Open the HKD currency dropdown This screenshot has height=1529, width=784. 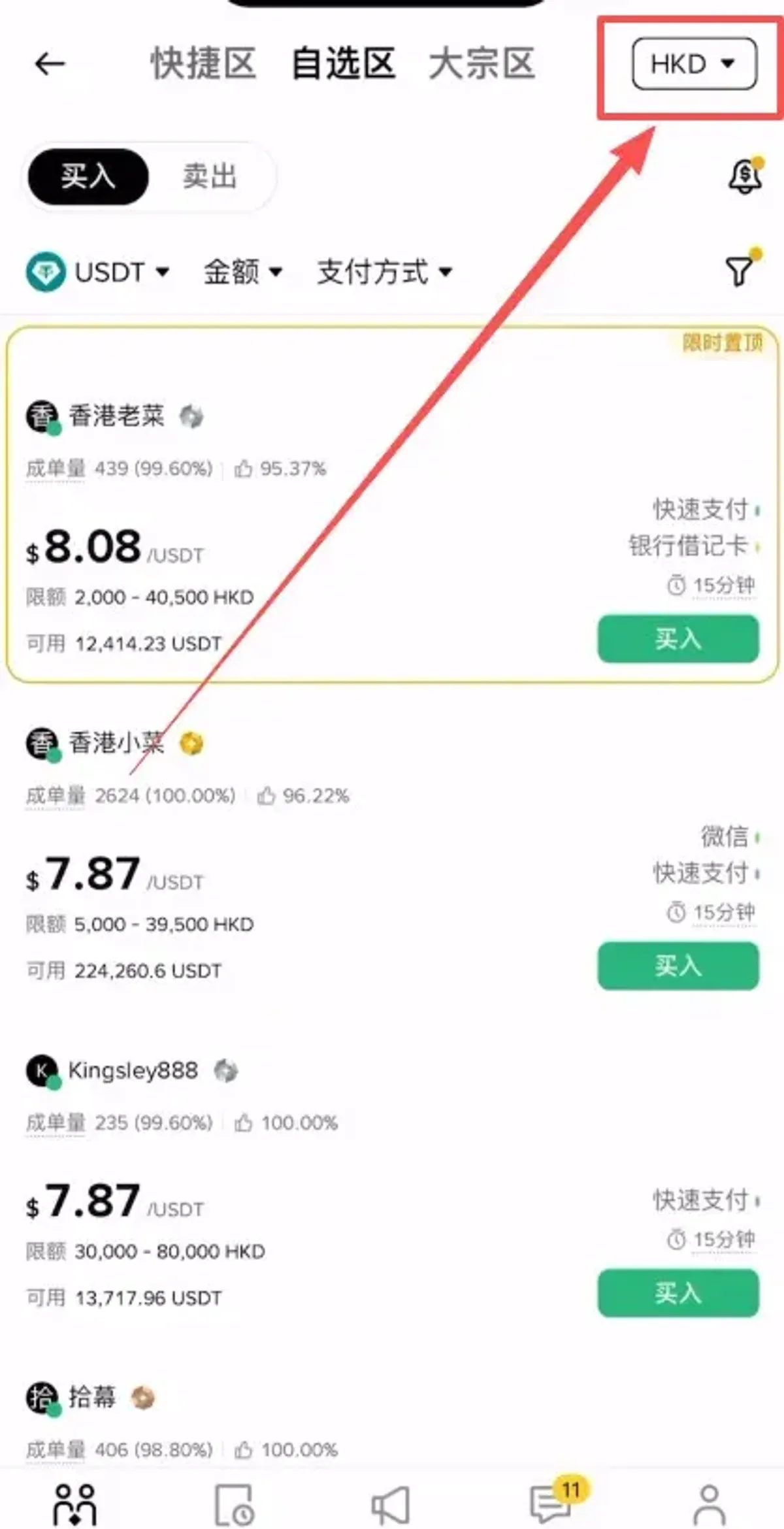coord(693,64)
